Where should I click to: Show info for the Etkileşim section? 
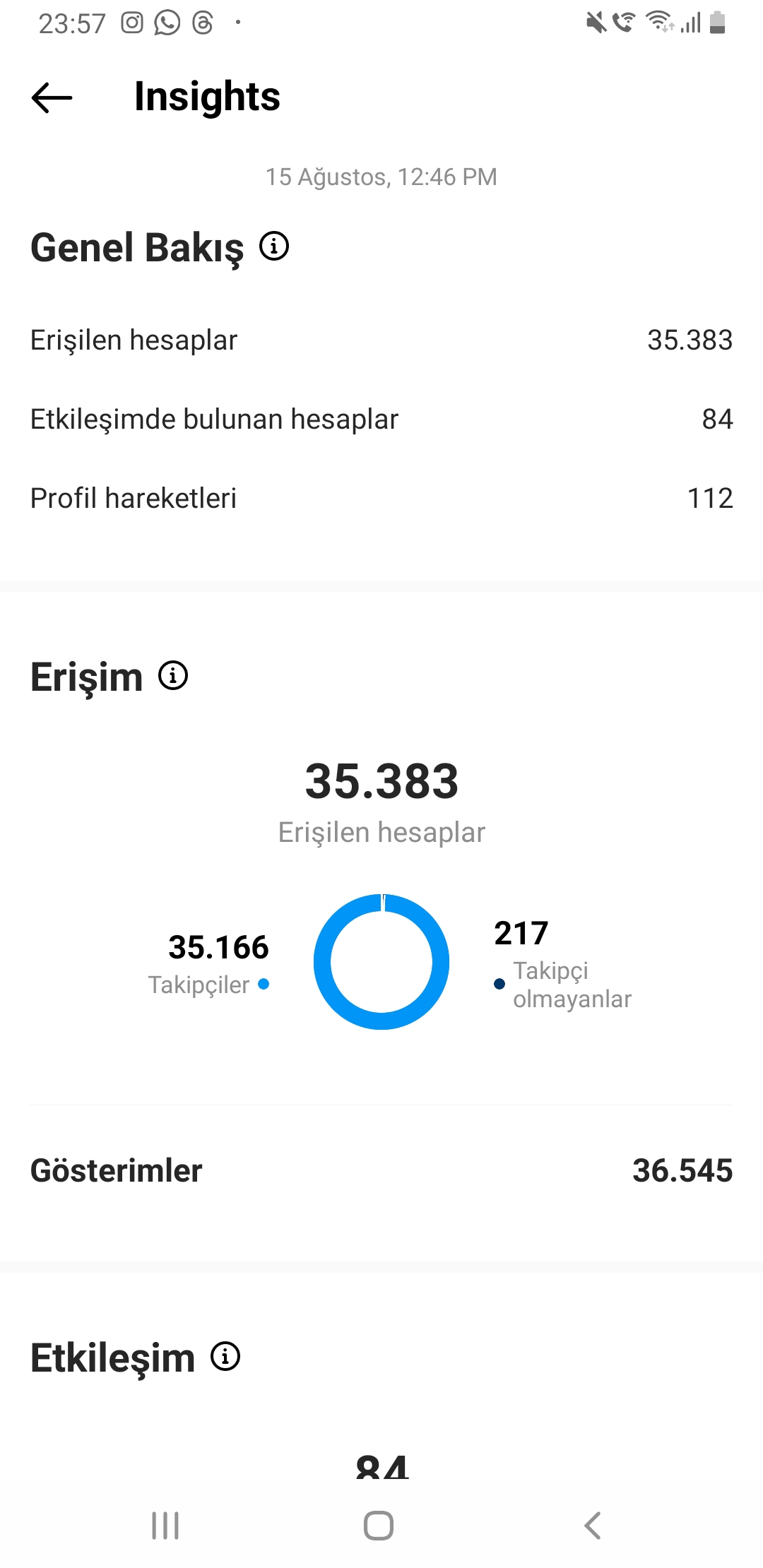(x=225, y=1356)
